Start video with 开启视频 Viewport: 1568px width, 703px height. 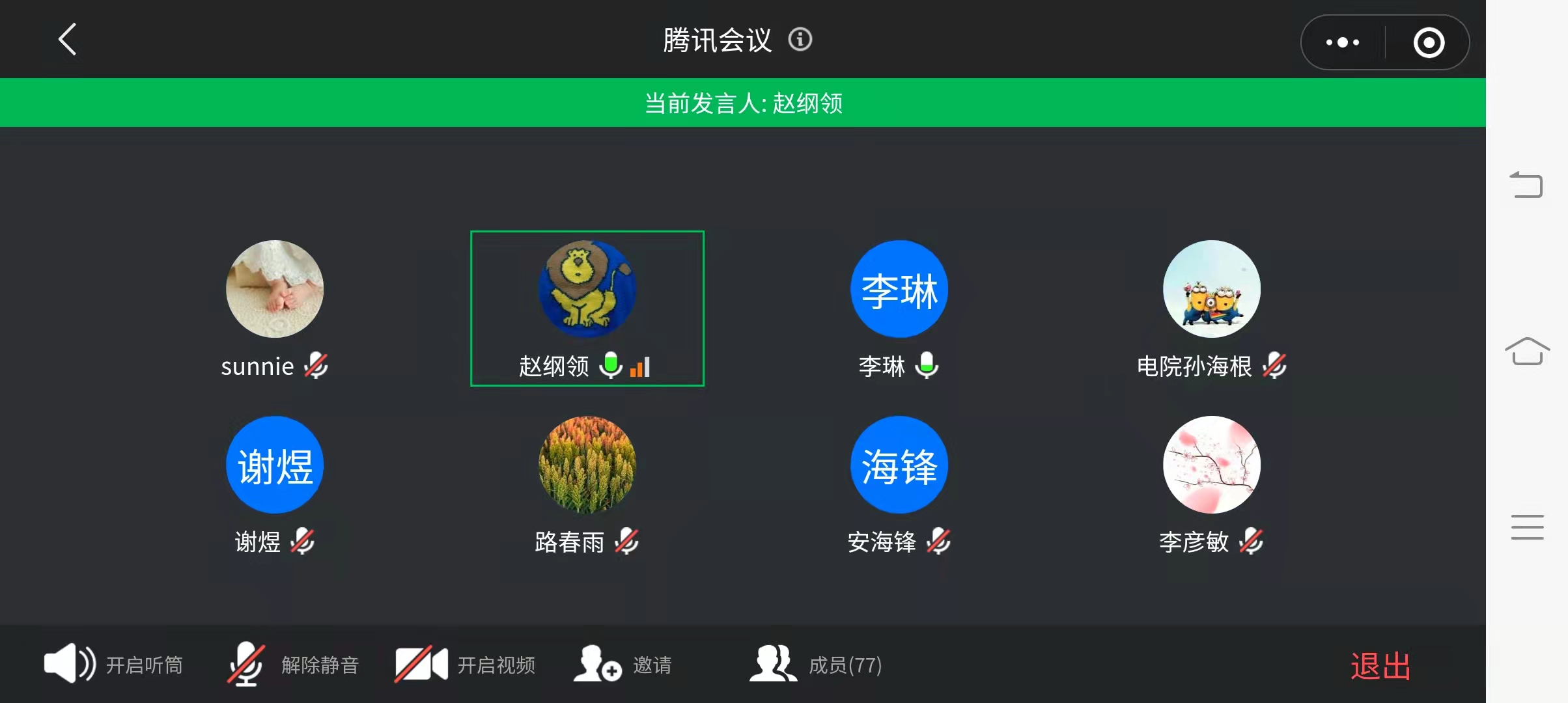click(465, 664)
